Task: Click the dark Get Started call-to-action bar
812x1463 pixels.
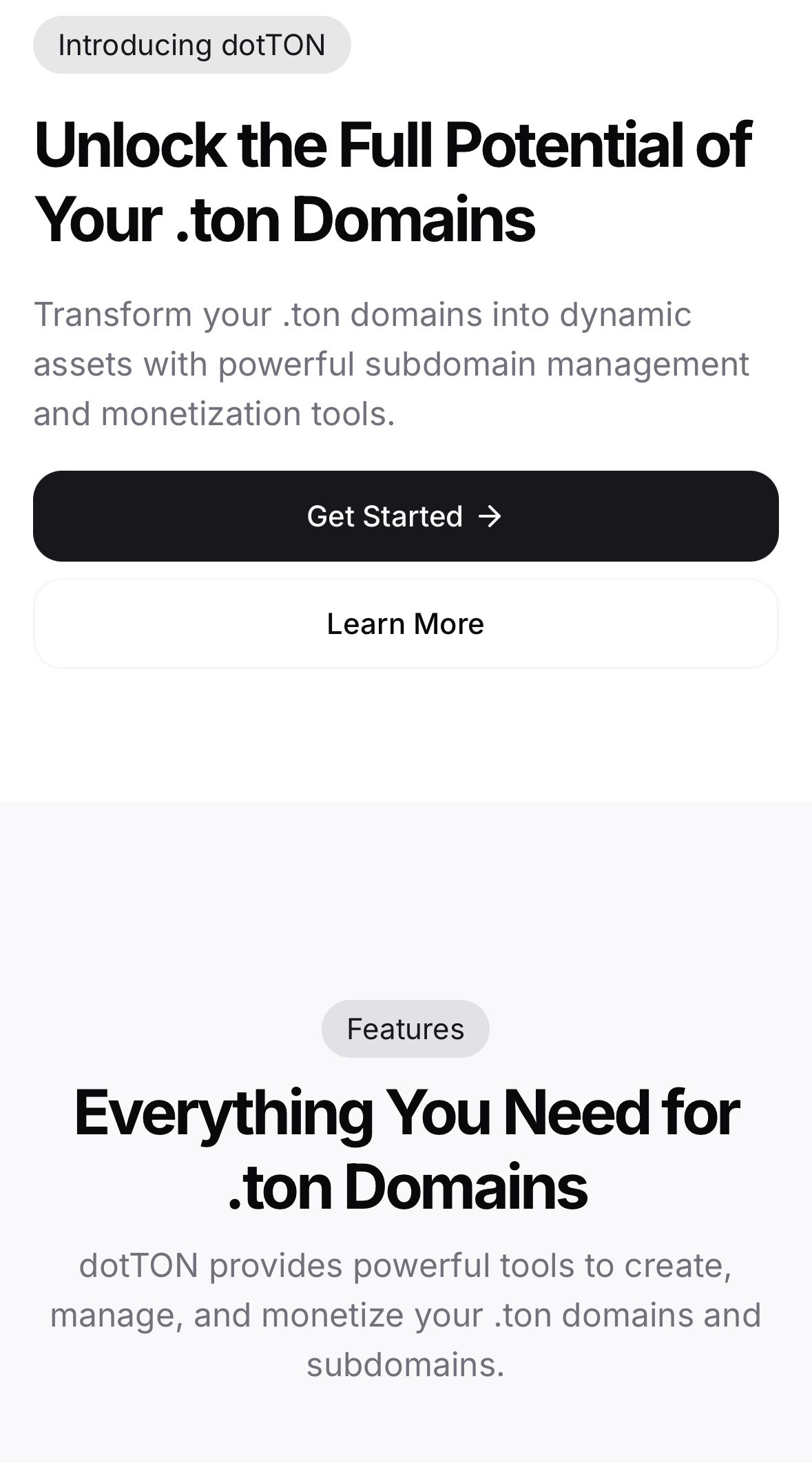Action: point(406,515)
